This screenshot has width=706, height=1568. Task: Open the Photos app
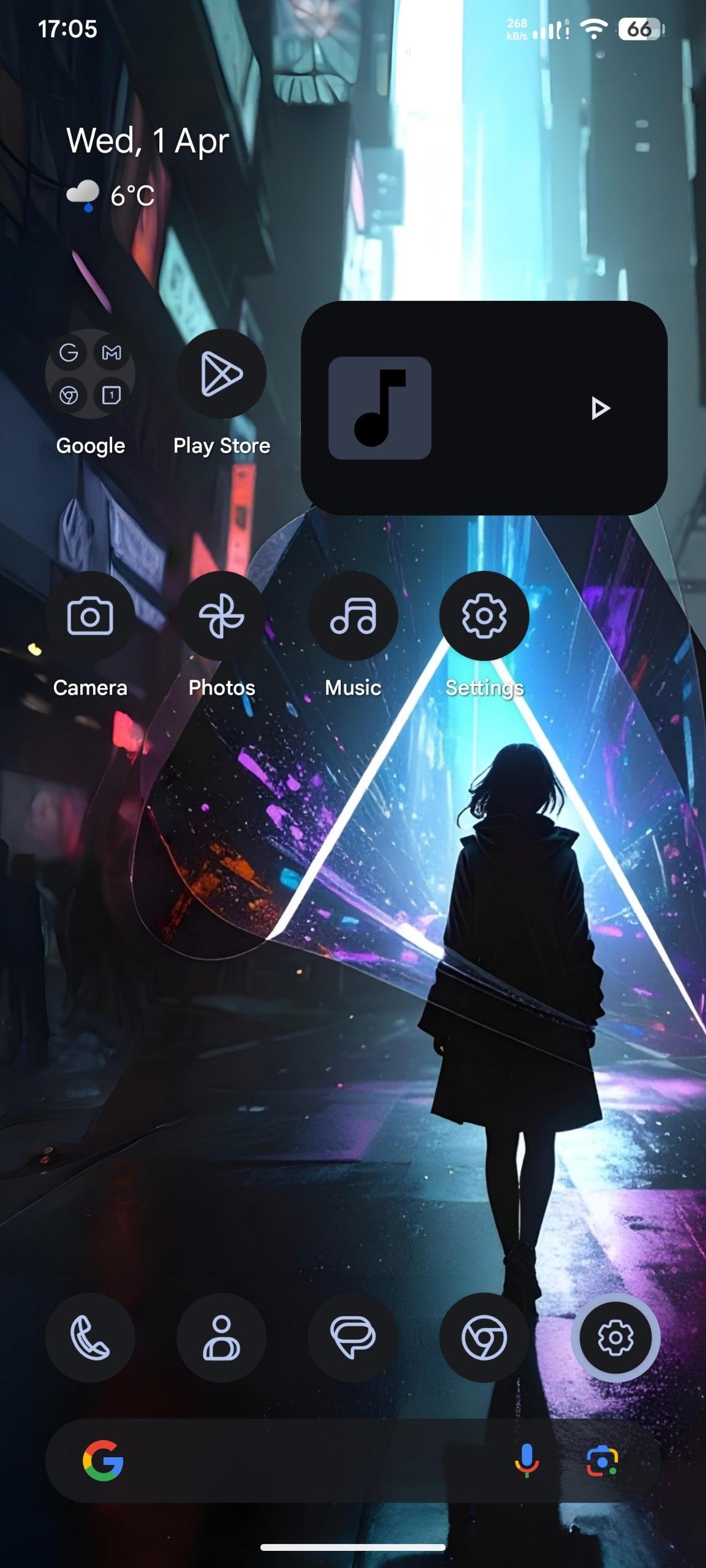point(221,616)
